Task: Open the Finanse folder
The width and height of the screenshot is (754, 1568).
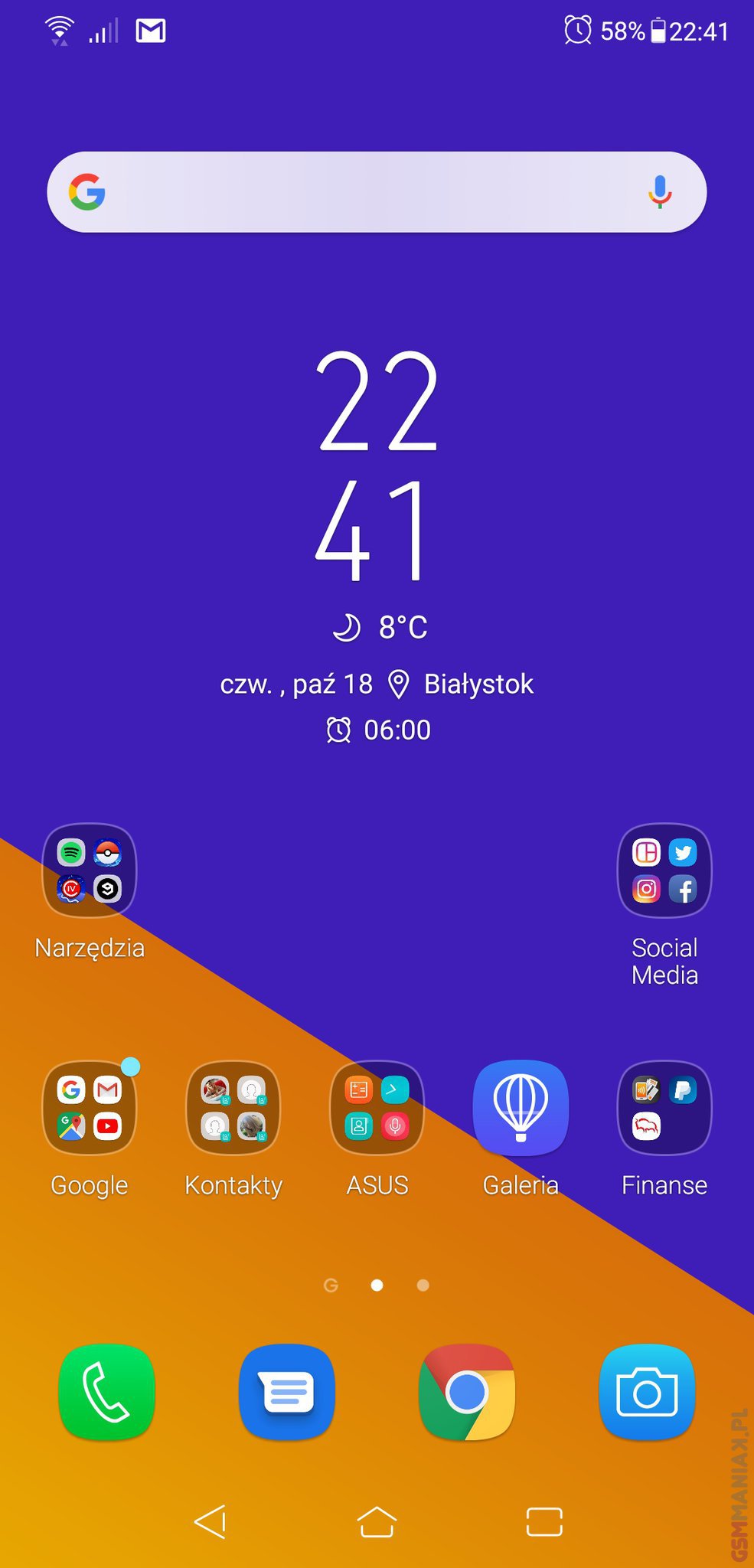Action: pyautogui.click(x=664, y=1108)
